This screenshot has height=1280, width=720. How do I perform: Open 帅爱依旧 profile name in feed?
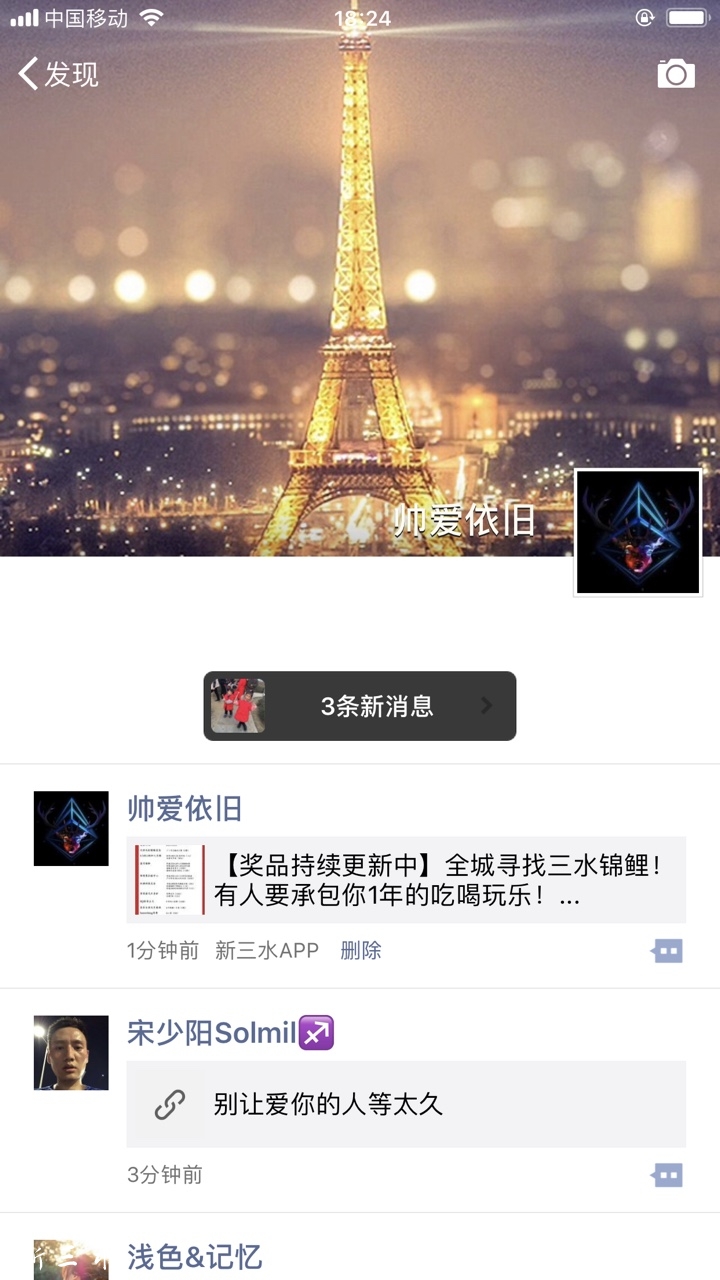(x=184, y=808)
